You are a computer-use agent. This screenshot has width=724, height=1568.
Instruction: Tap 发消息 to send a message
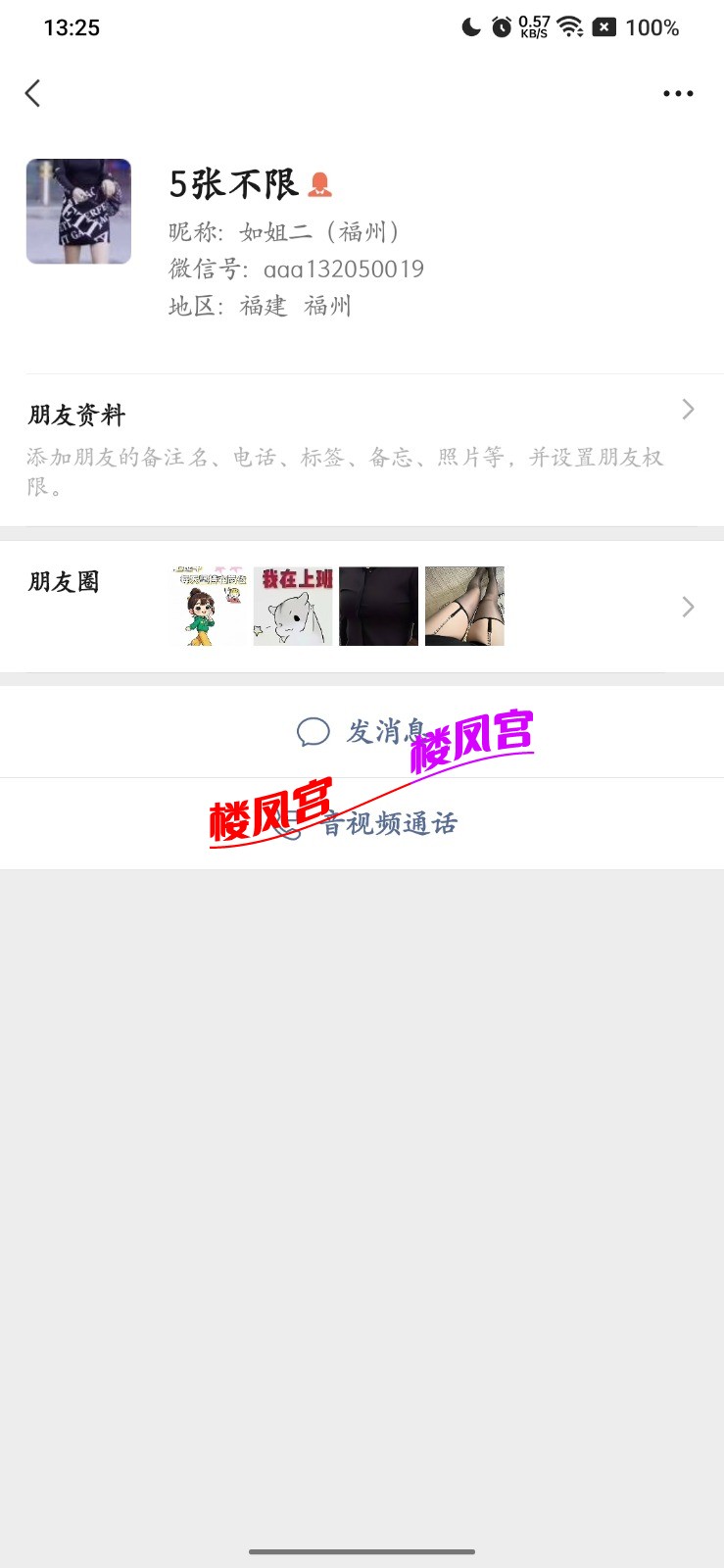(362, 732)
